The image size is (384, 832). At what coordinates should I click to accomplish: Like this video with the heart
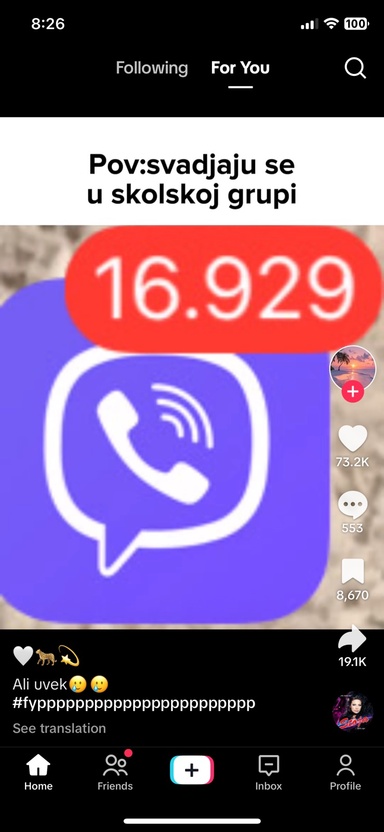click(x=353, y=439)
